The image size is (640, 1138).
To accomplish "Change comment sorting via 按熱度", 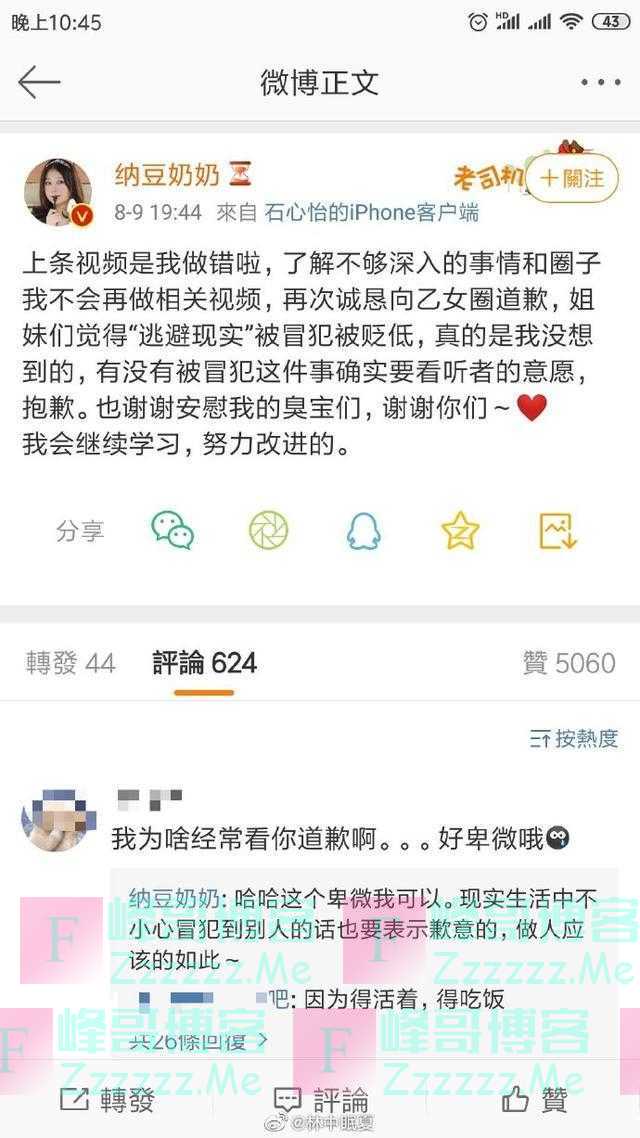I will click(574, 738).
